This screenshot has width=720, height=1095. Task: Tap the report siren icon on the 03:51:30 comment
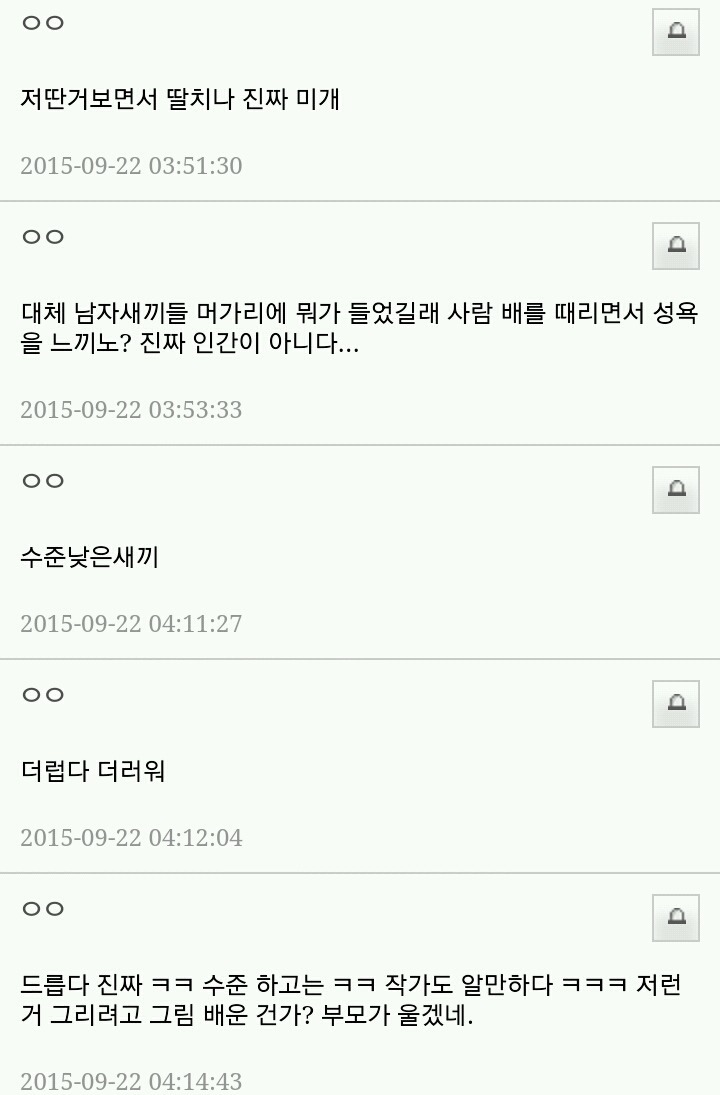[676, 32]
